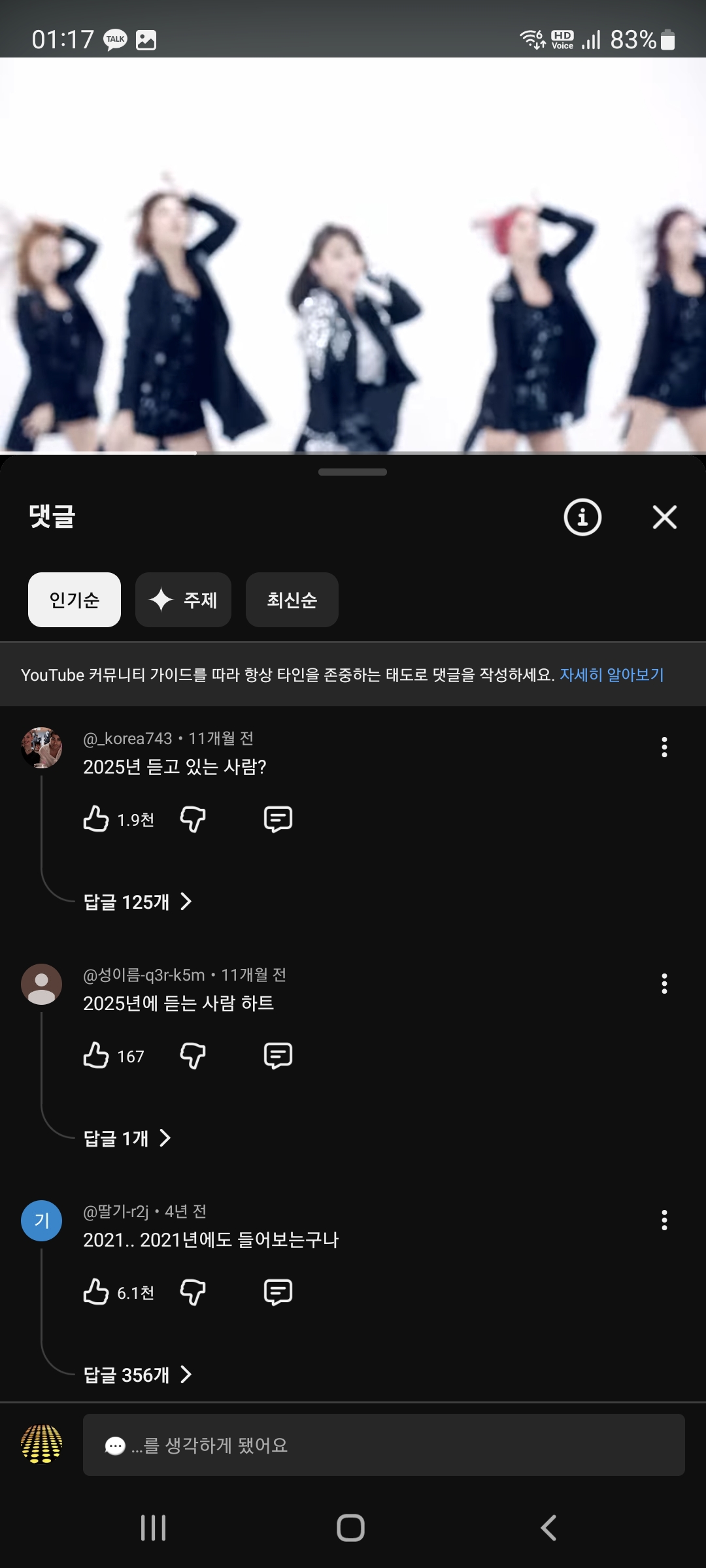706x1568 pixels.
Task: Dislike the comment by @_korea743
Action: tap(193, 819)
